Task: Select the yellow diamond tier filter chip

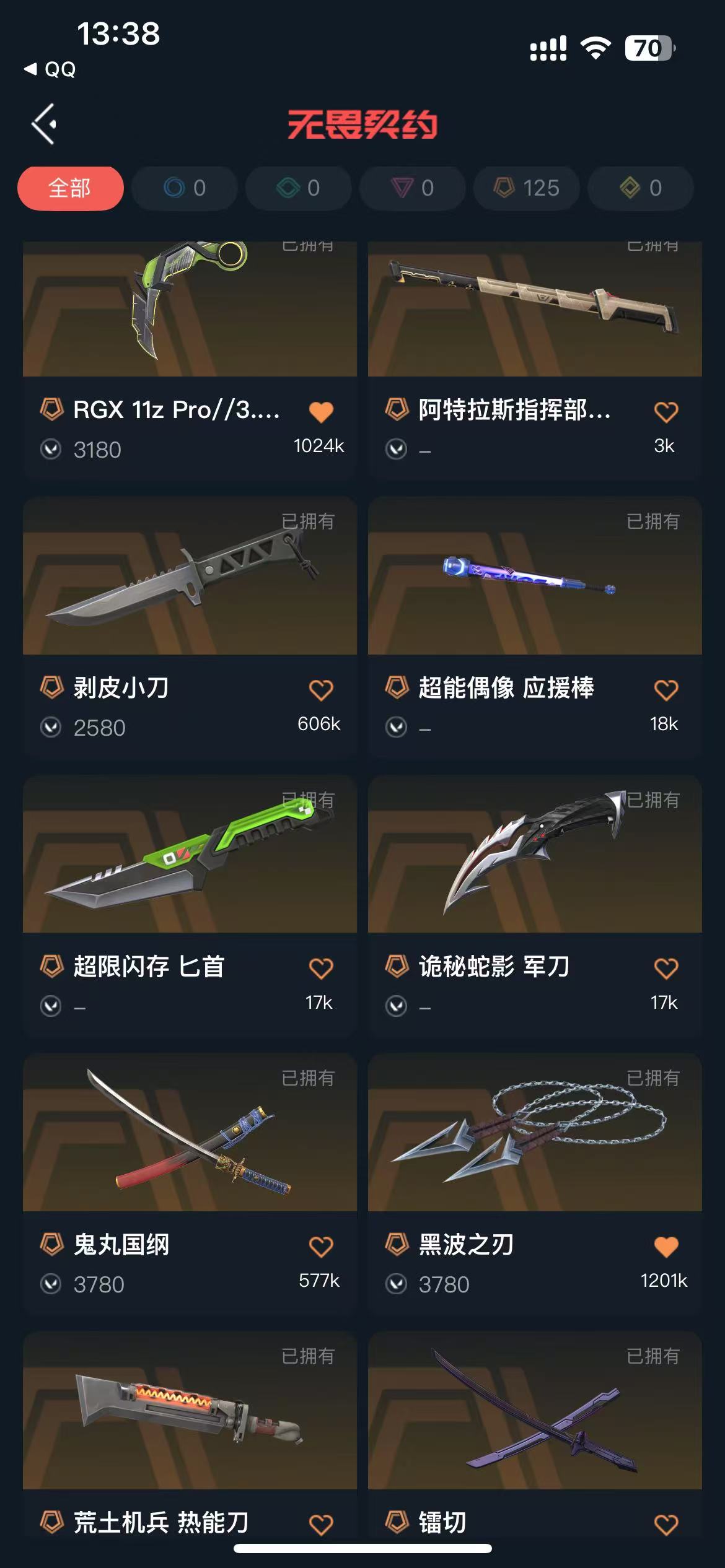Action: click(x=640, y=188)
